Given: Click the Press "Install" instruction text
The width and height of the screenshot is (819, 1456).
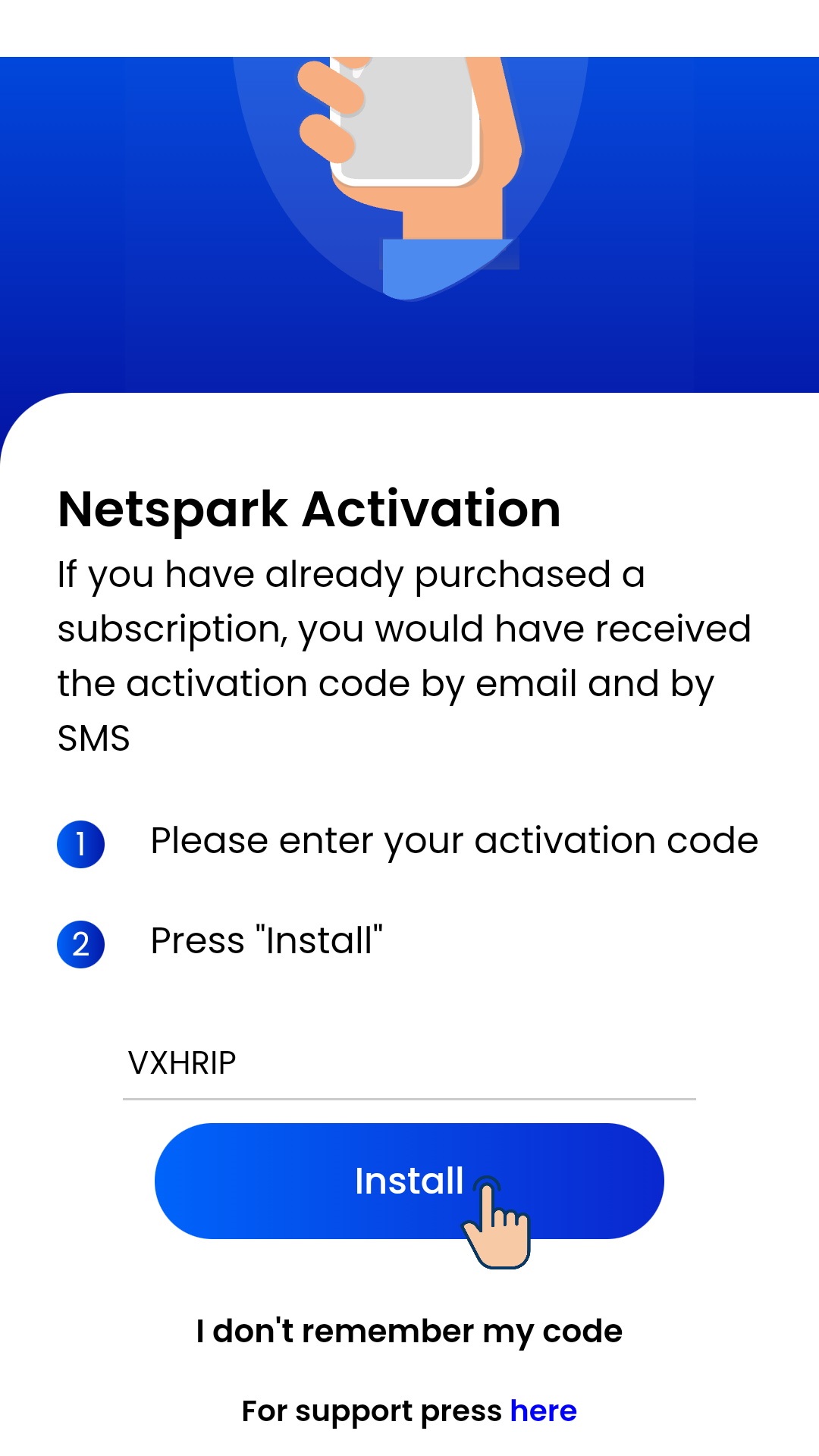Looking at the screenshot, I should click(x=267, y=940).
